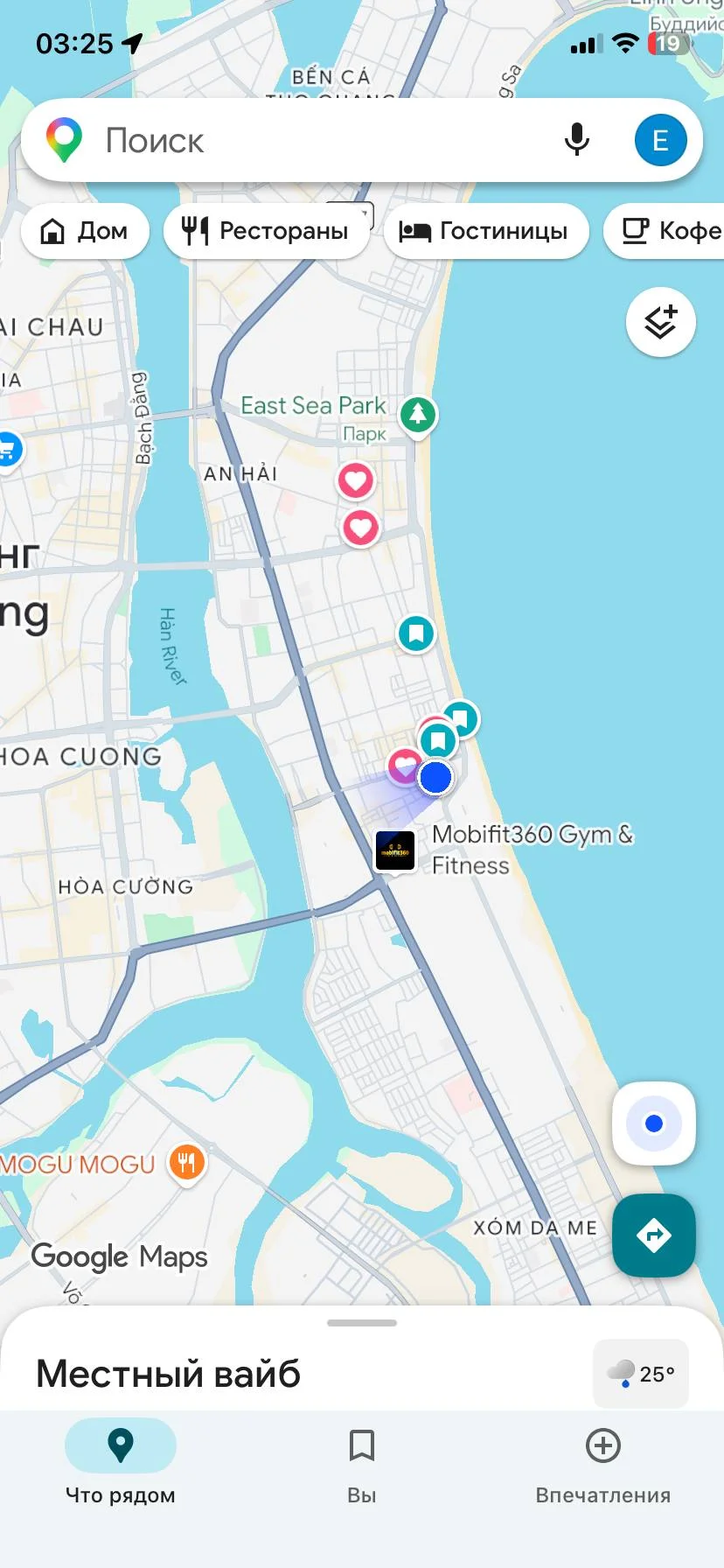Open the map layers button

(x=661, y=322)
